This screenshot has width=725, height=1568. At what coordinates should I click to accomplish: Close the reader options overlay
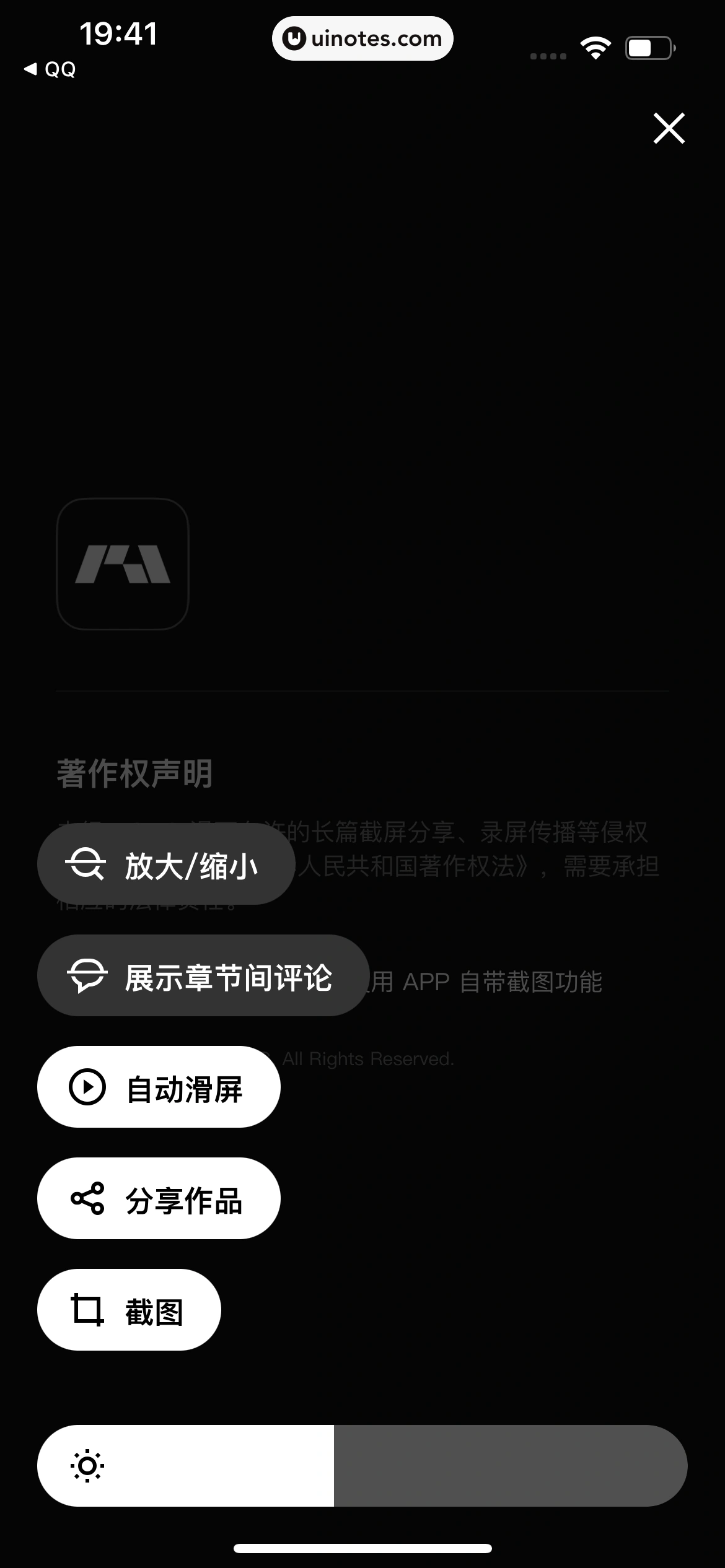pos(669,128)
